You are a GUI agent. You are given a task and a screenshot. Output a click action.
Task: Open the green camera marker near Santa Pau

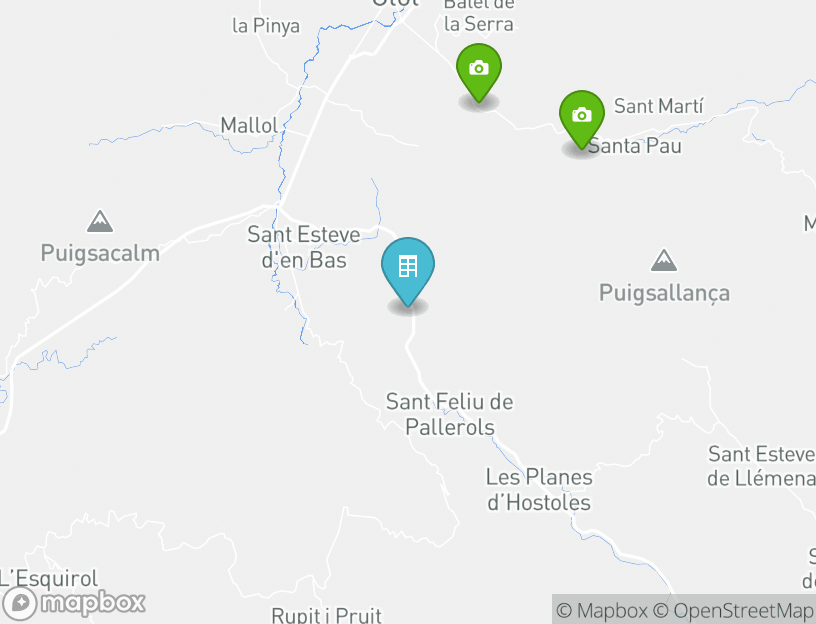point(581,116)
